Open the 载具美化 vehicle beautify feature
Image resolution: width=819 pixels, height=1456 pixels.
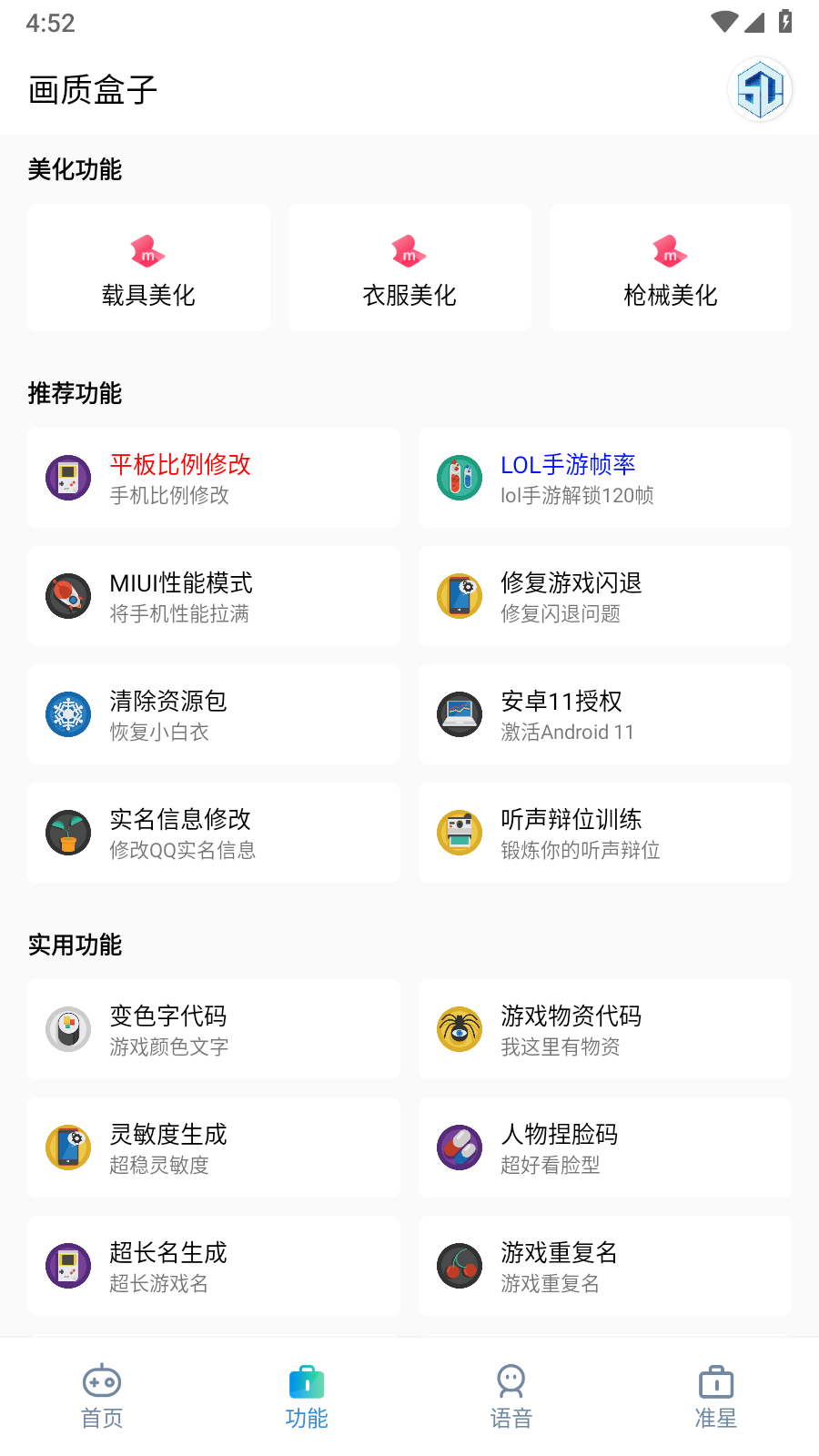click(x=148, y=268)
